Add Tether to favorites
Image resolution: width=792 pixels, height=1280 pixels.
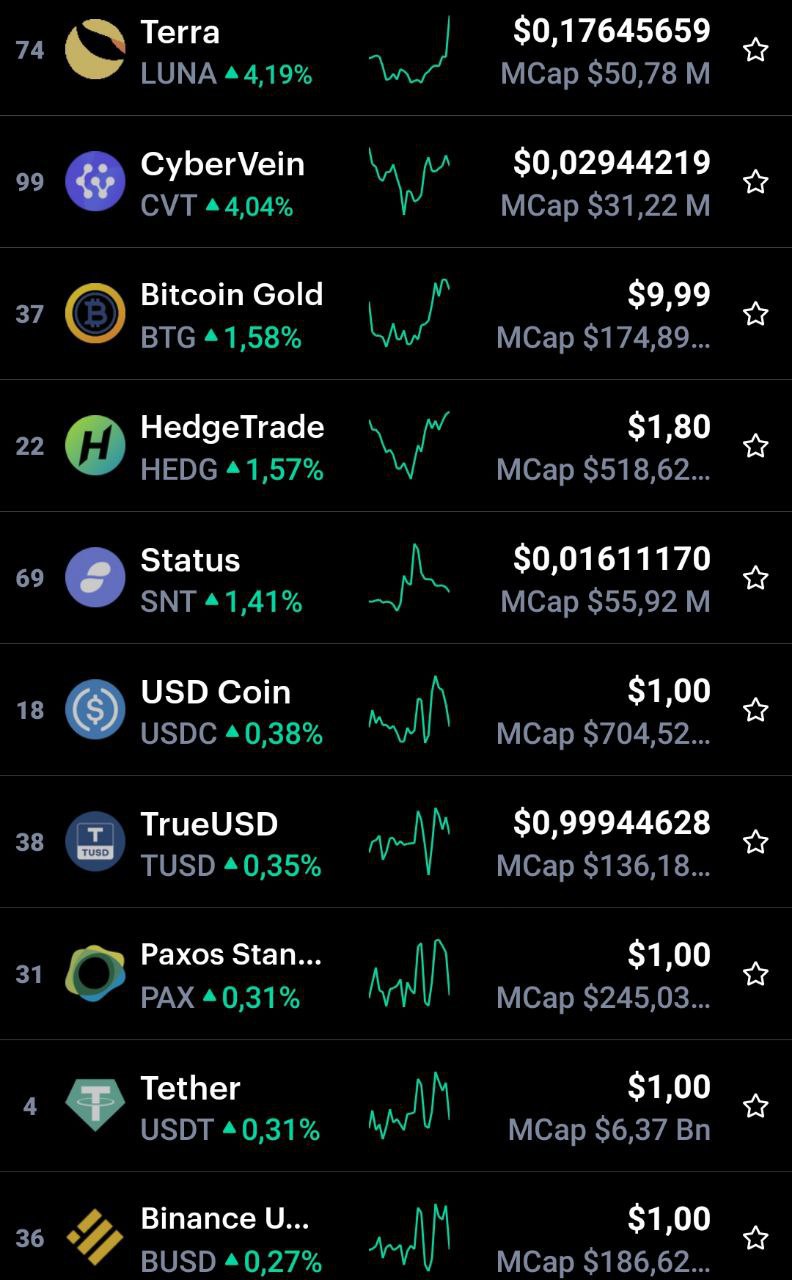756,1106
